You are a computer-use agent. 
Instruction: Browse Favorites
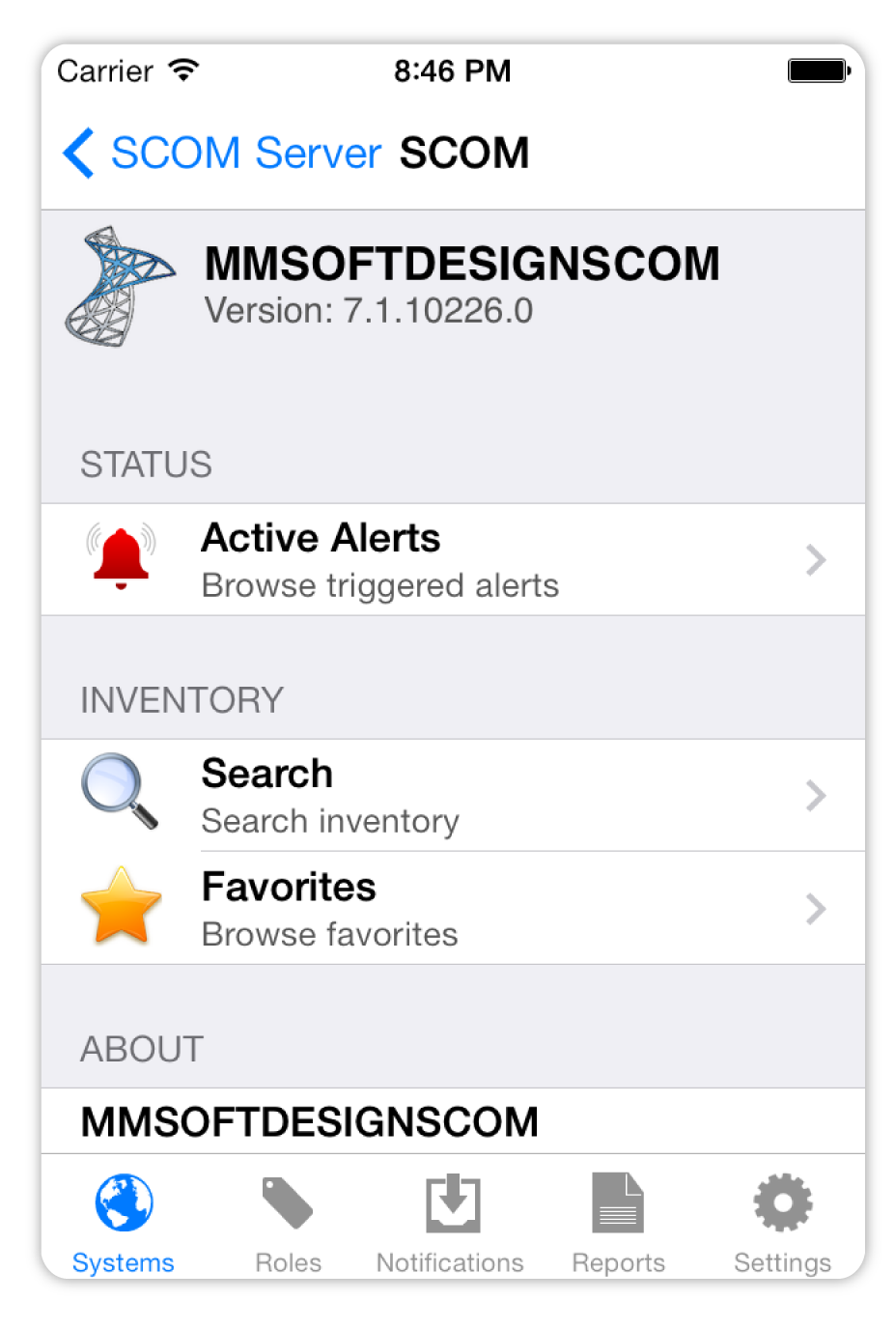(452, 908)
